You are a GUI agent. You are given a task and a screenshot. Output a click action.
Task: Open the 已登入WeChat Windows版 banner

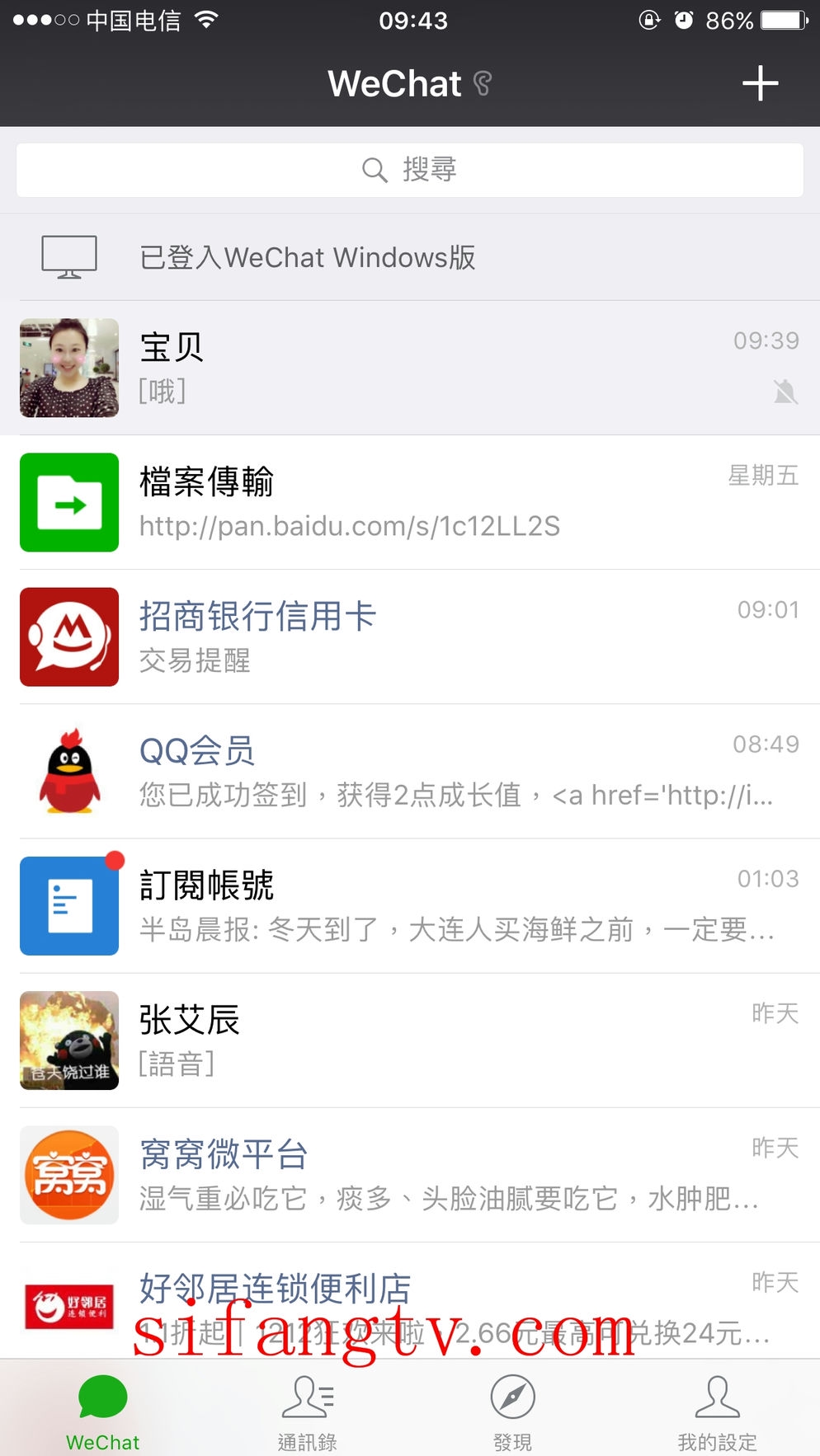click(410, 257)
